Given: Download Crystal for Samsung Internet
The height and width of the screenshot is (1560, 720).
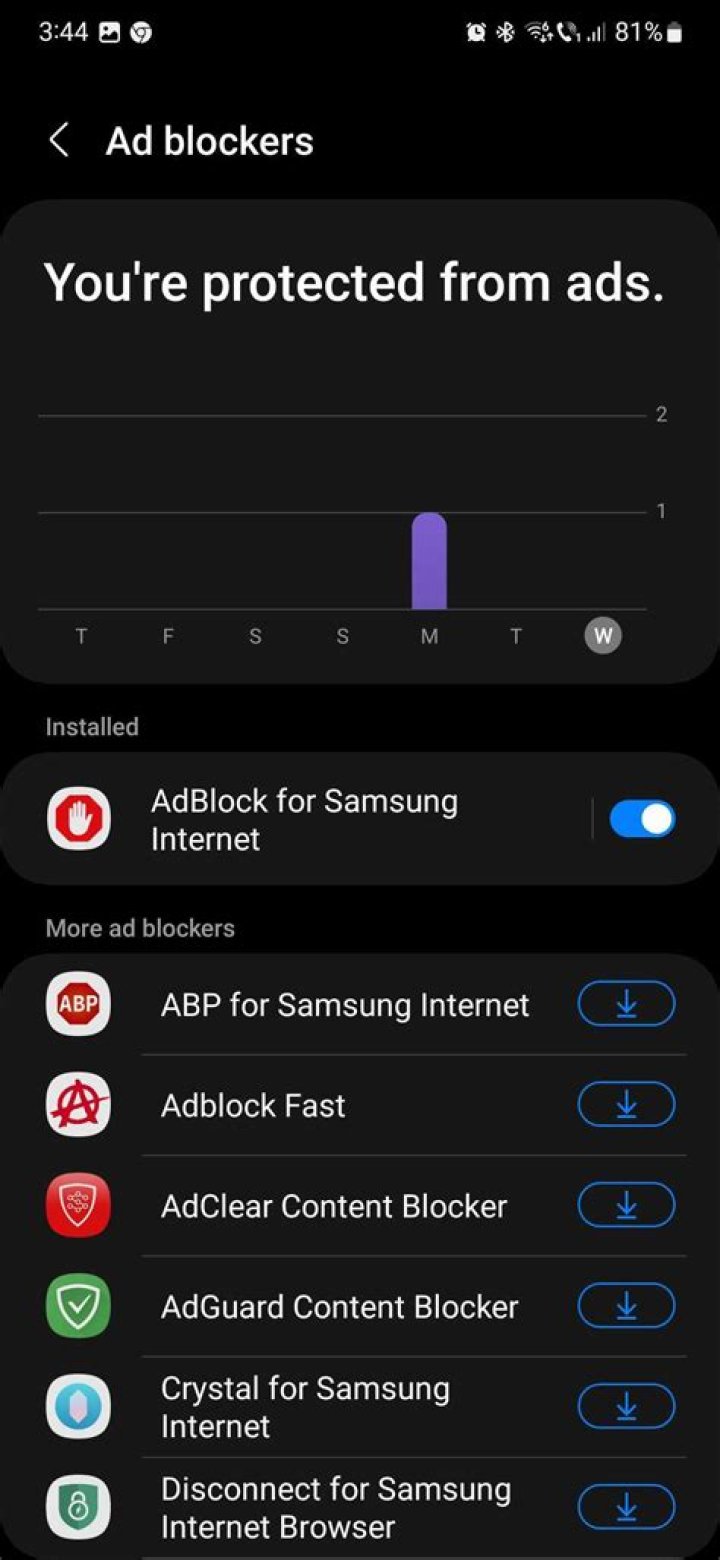Looking at the screenshot, I should pos(626,1407).
